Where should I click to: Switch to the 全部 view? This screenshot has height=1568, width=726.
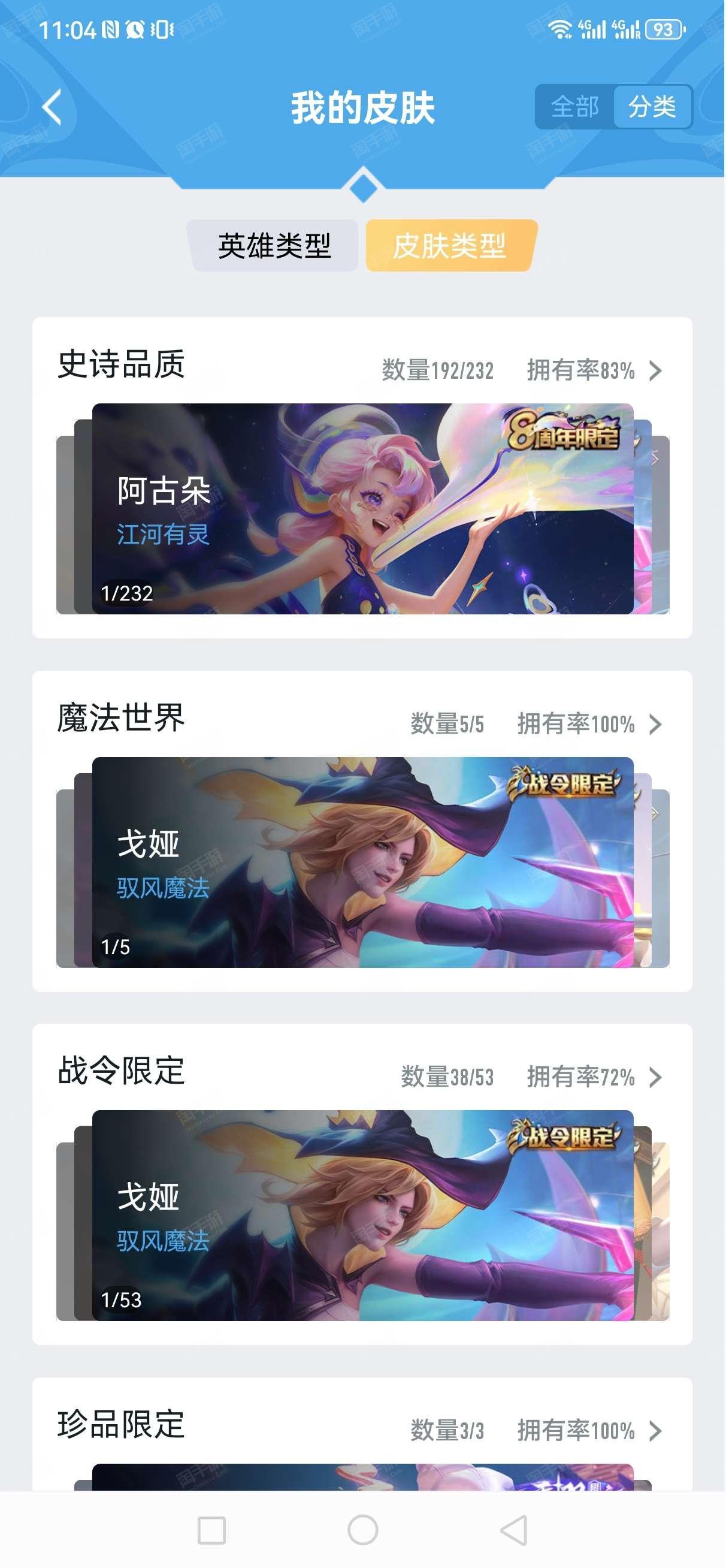point(574,107)
